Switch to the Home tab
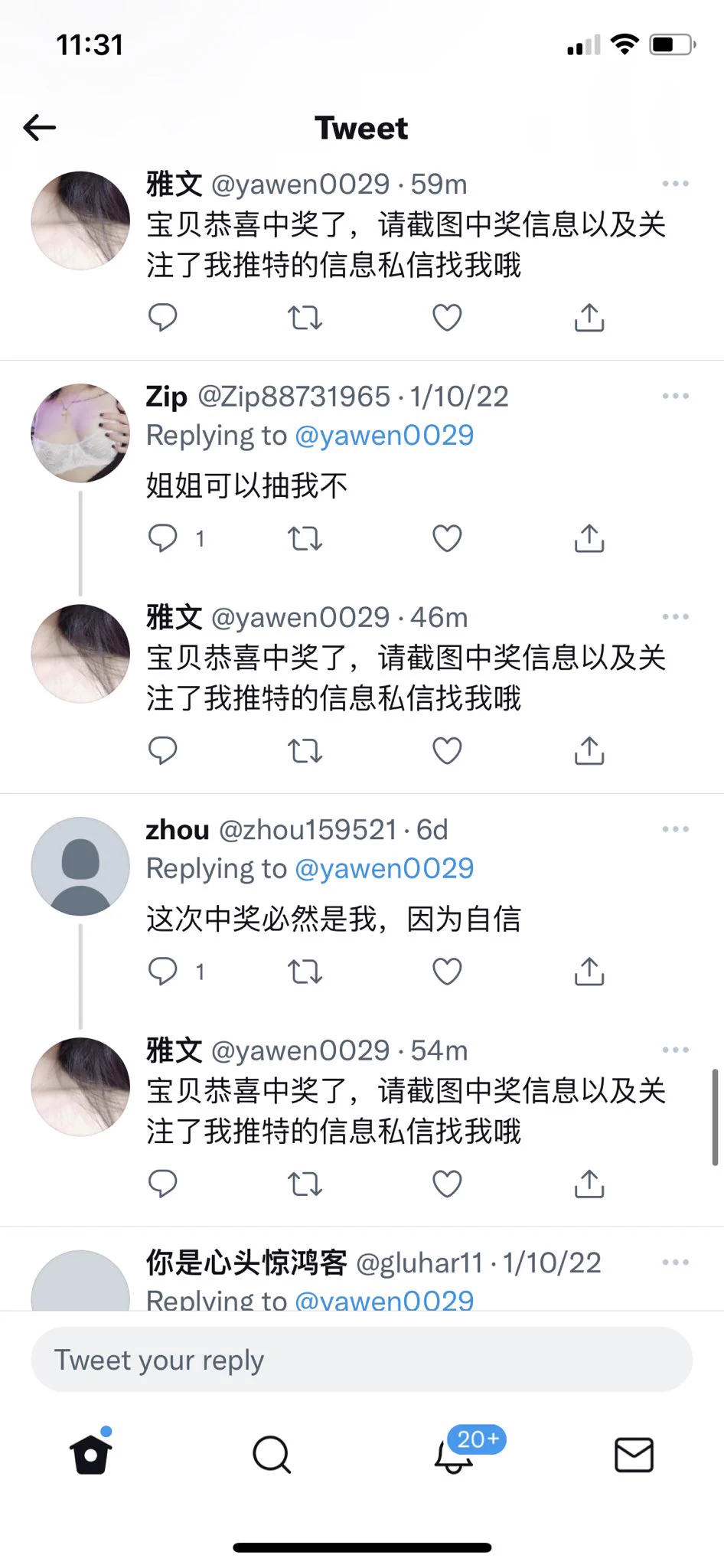This screenshot has height=1568, width=724. (91, 1454)
